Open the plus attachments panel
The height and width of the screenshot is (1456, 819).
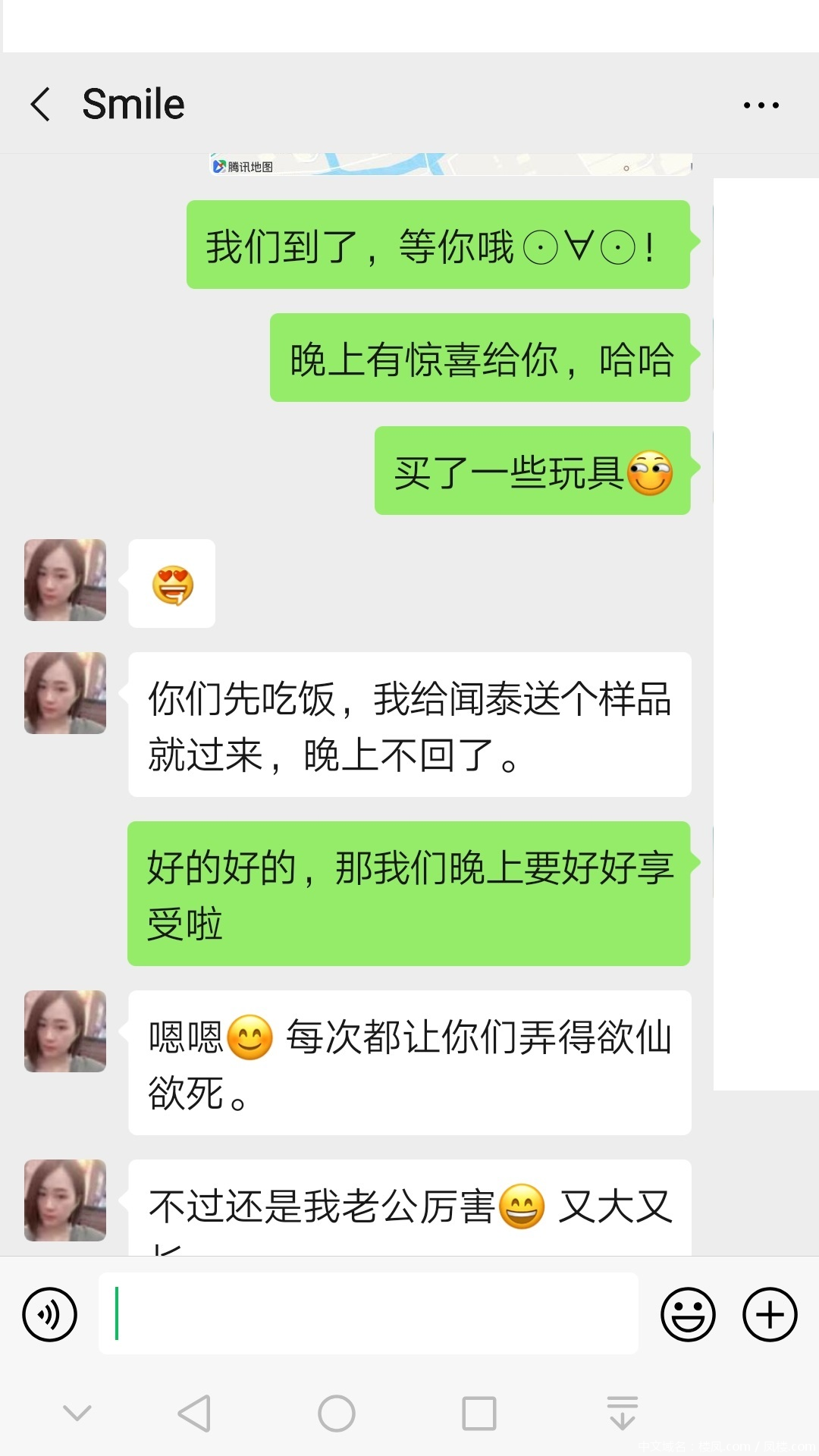coord(769,1314)
